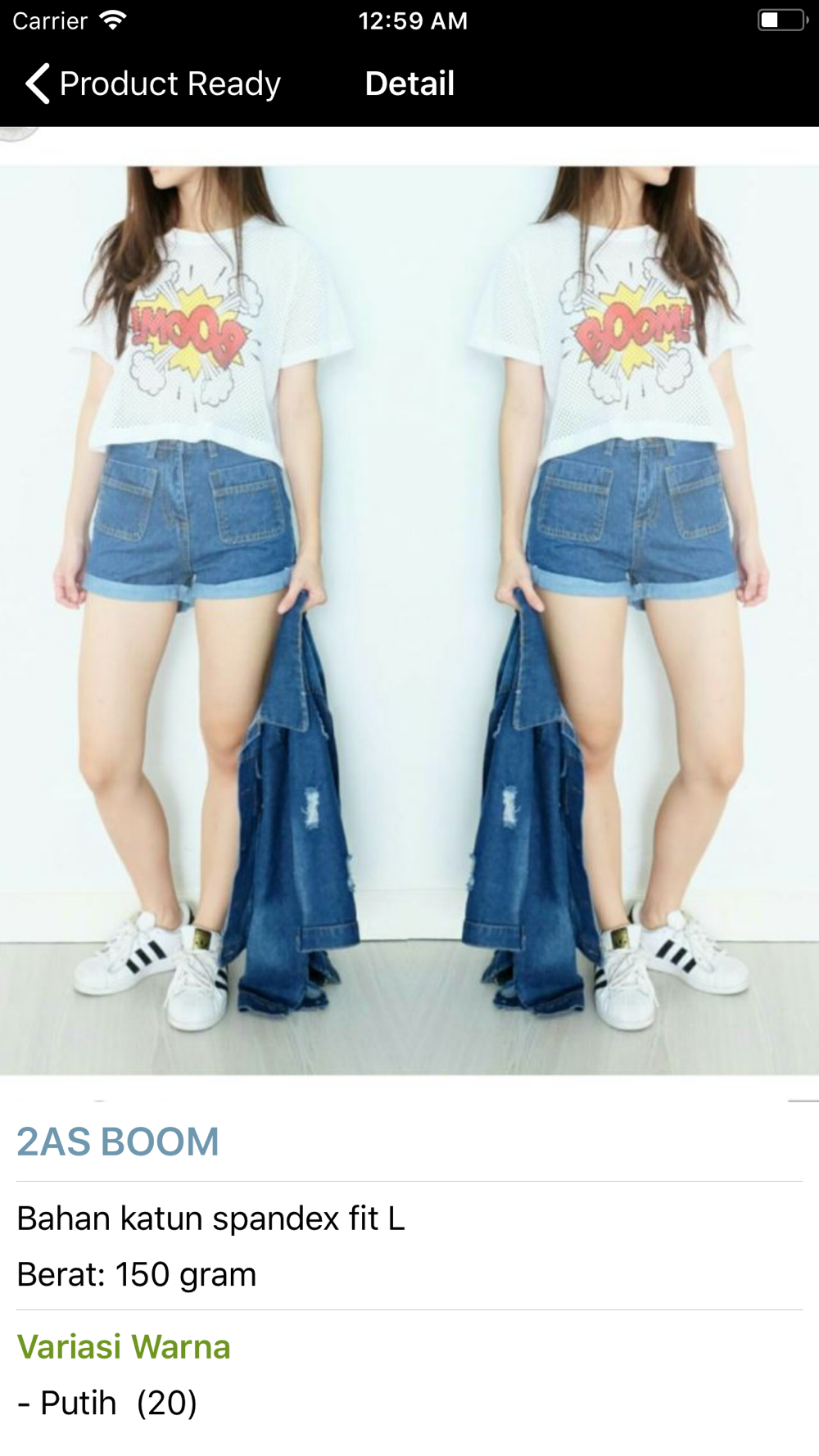Viewport: 819px width, 1456px height.
Task: Go back to Product Ready
Action: pos(153,84)
